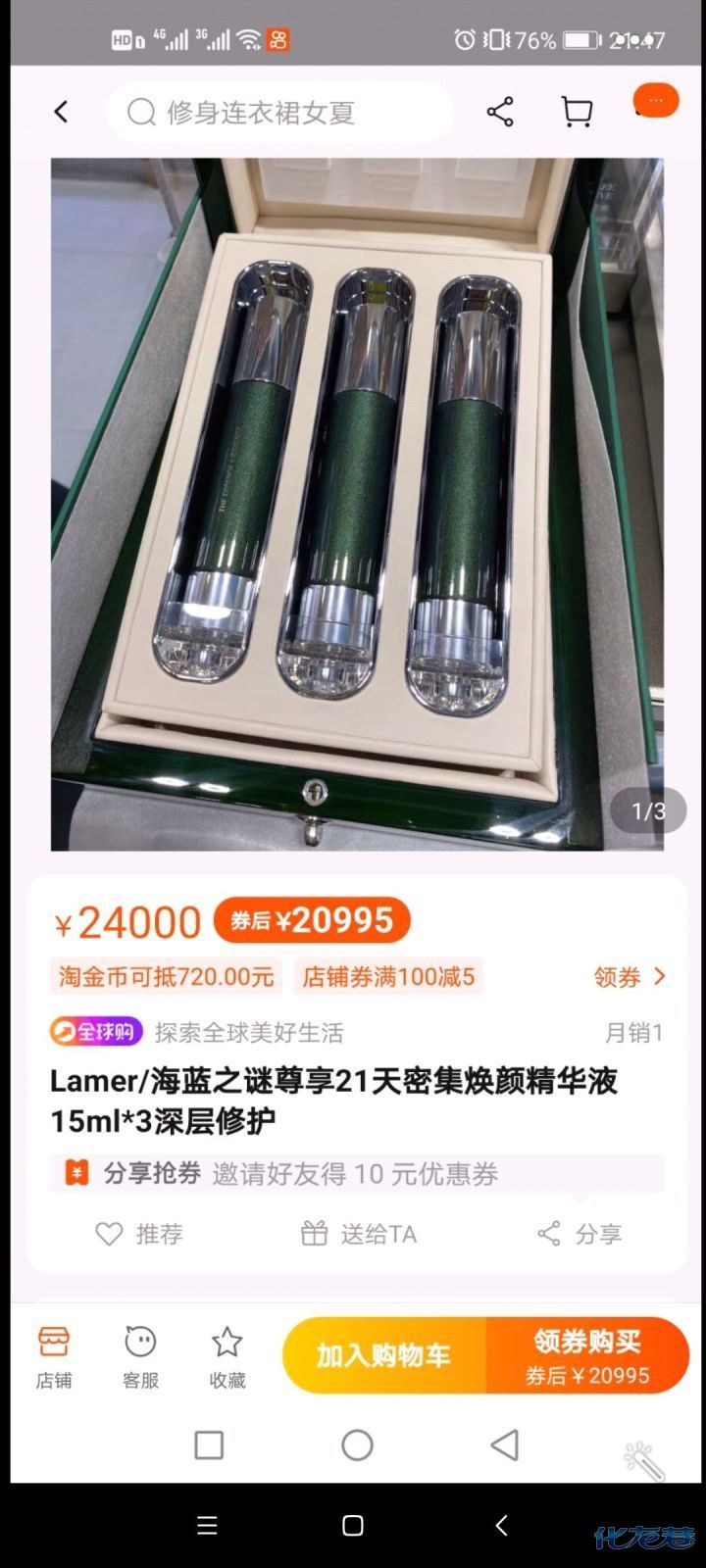Tap the 分享 button under the title
The width and height of the screenshot is (706, 1568).
[x=580, y=1234]
